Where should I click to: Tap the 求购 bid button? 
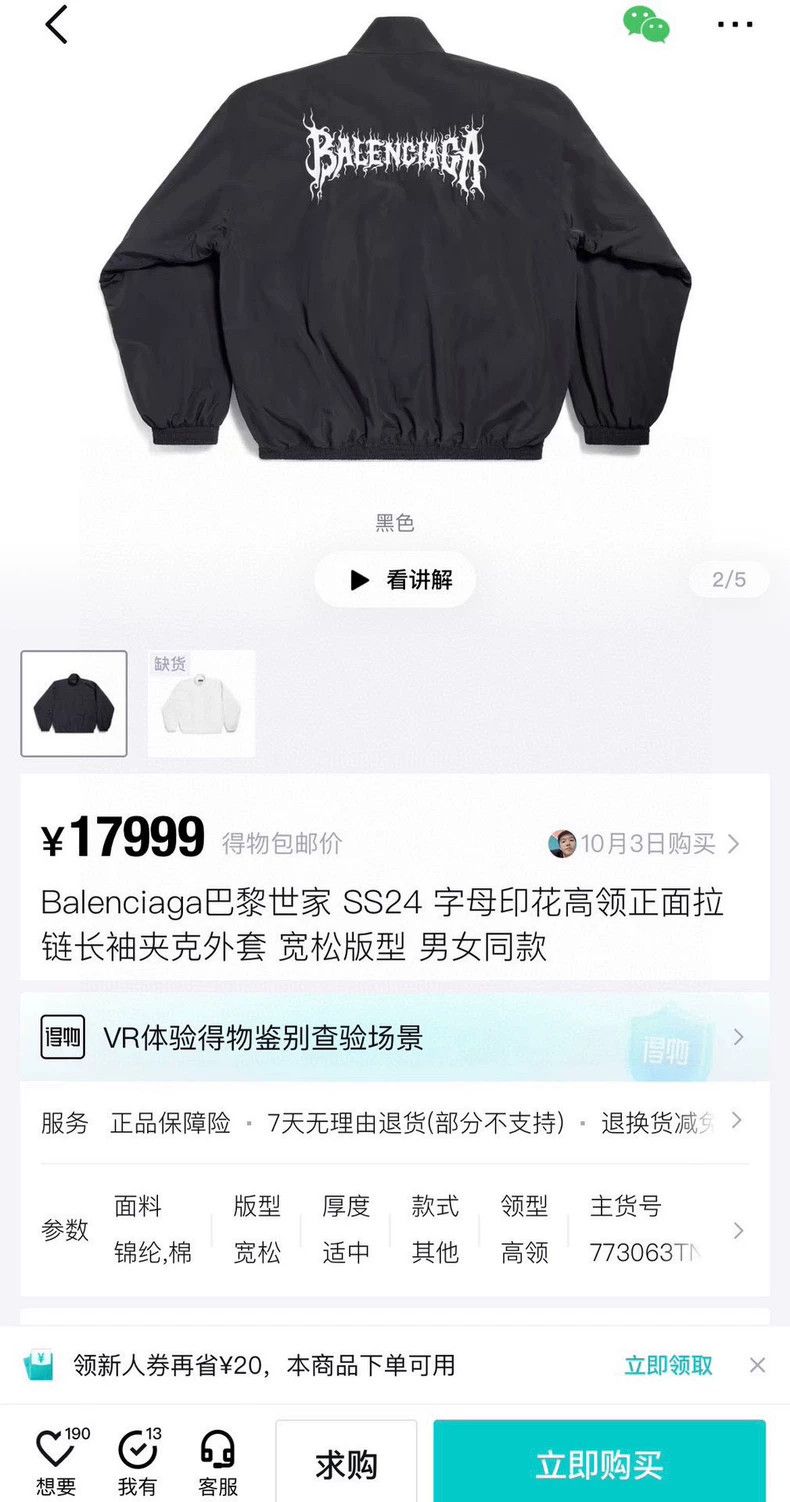(346, 1464)
